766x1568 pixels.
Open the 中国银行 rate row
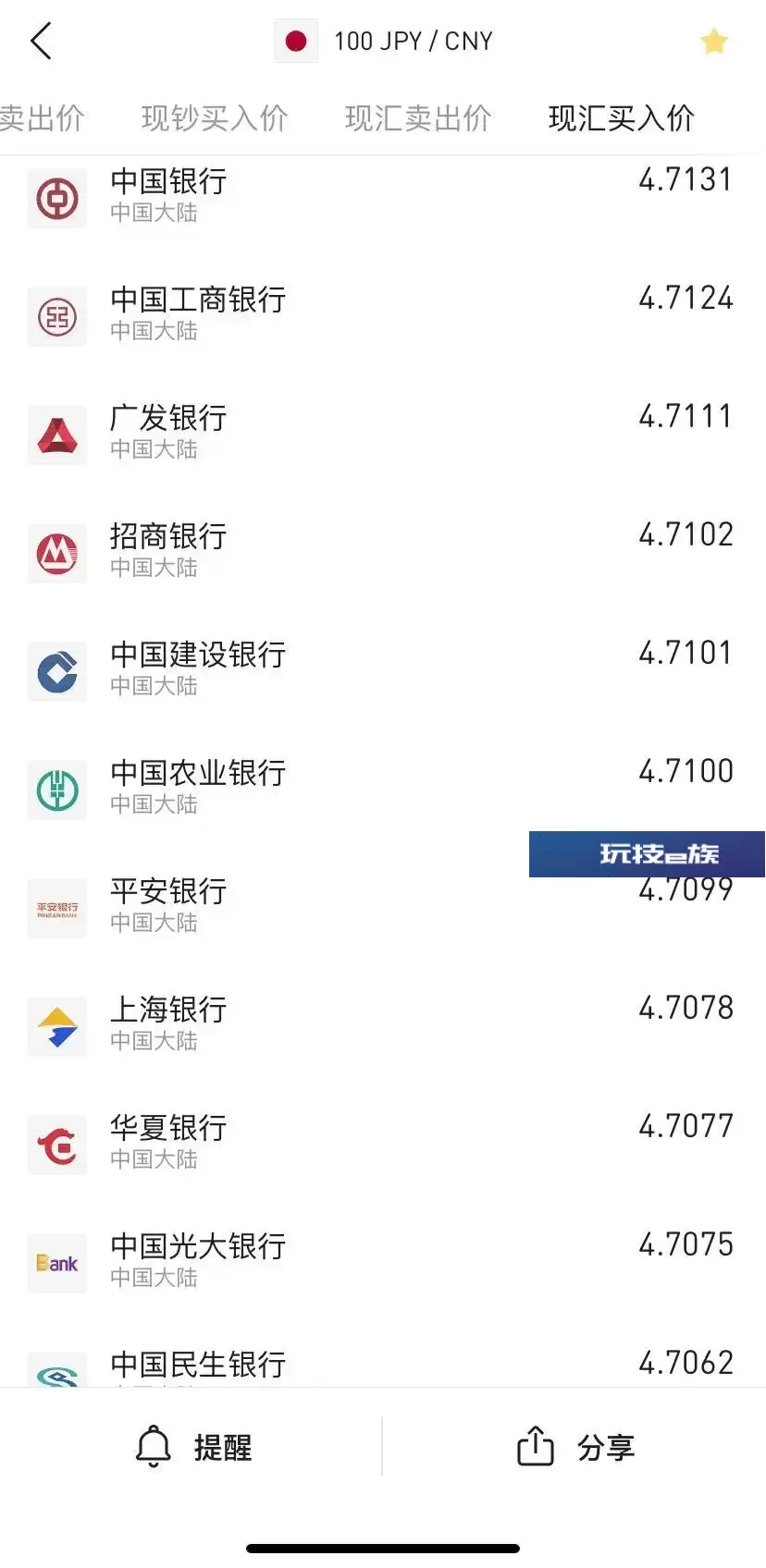[383, 197]
